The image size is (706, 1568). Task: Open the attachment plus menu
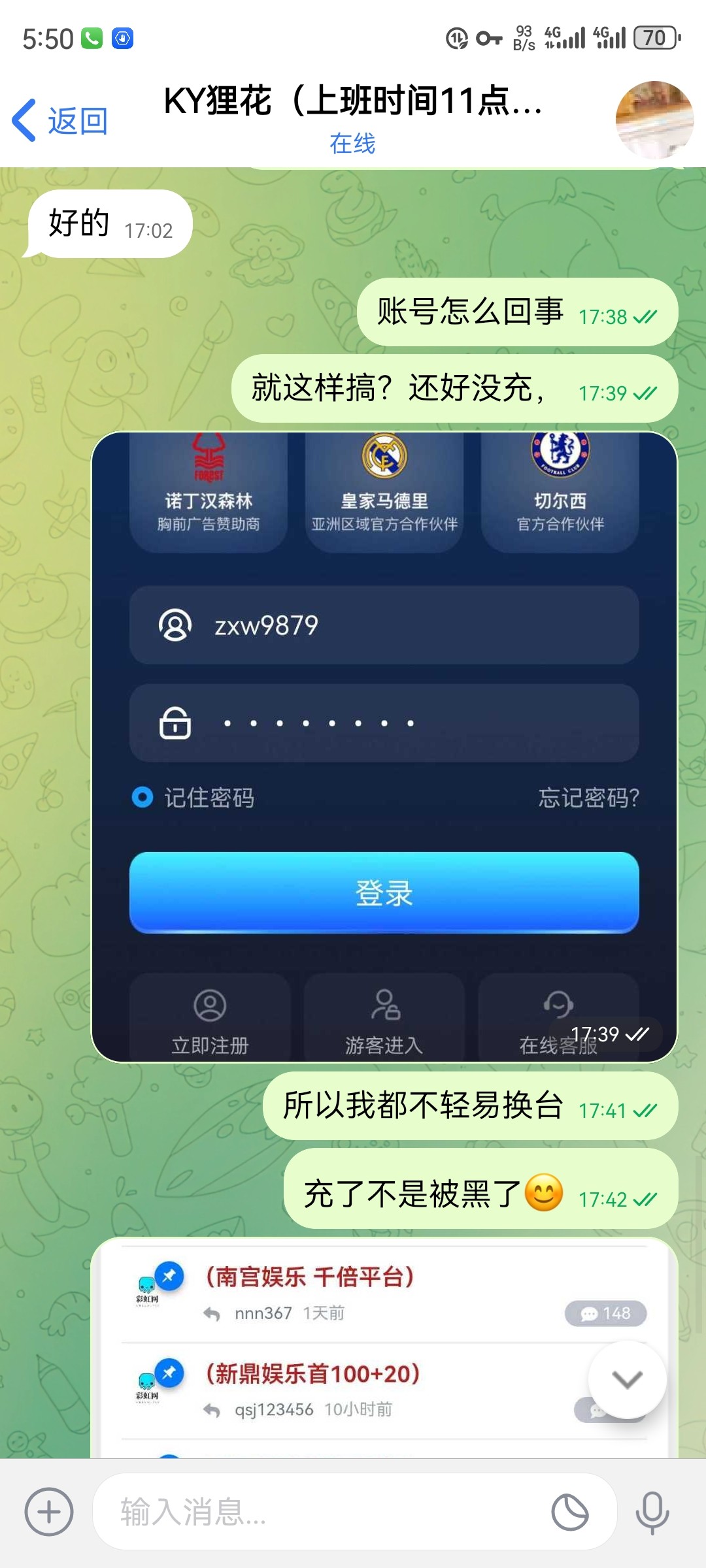pyautogui.click(x=49, y=1512)
